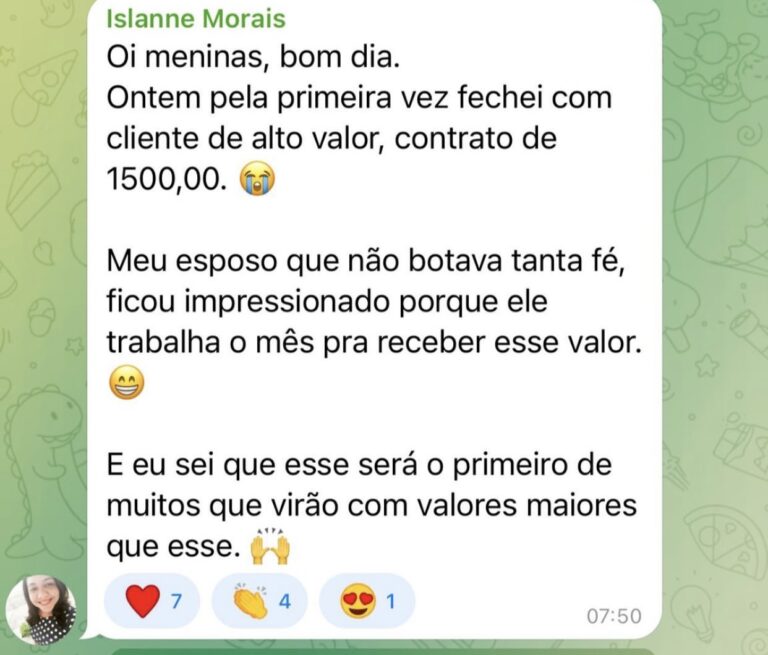Viewport: 768px width, 655px height.
Task: Open Islanne Morais' profile picture
Action: [41, 608]
